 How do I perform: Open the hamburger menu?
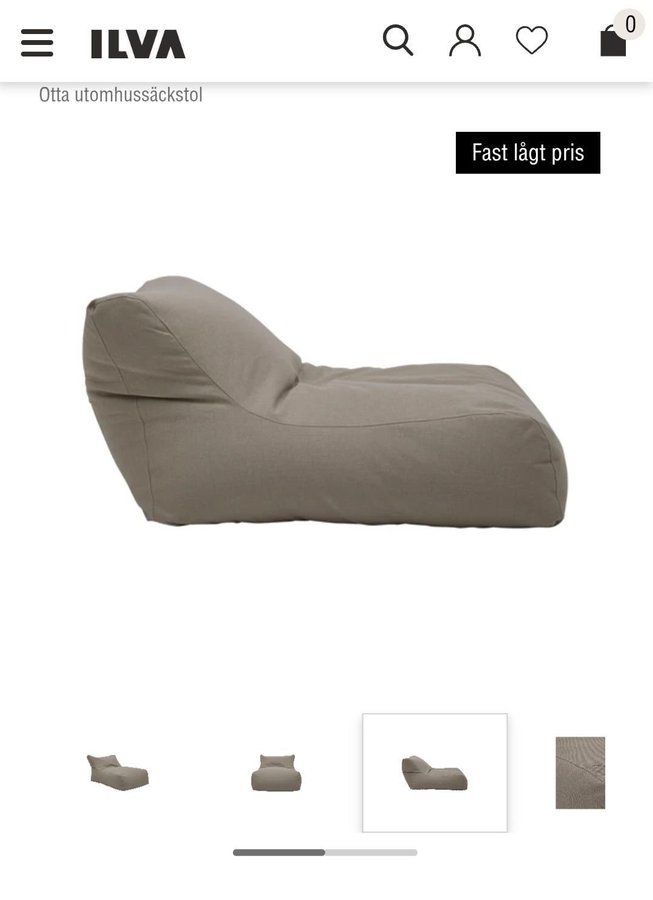pos(37,42)
